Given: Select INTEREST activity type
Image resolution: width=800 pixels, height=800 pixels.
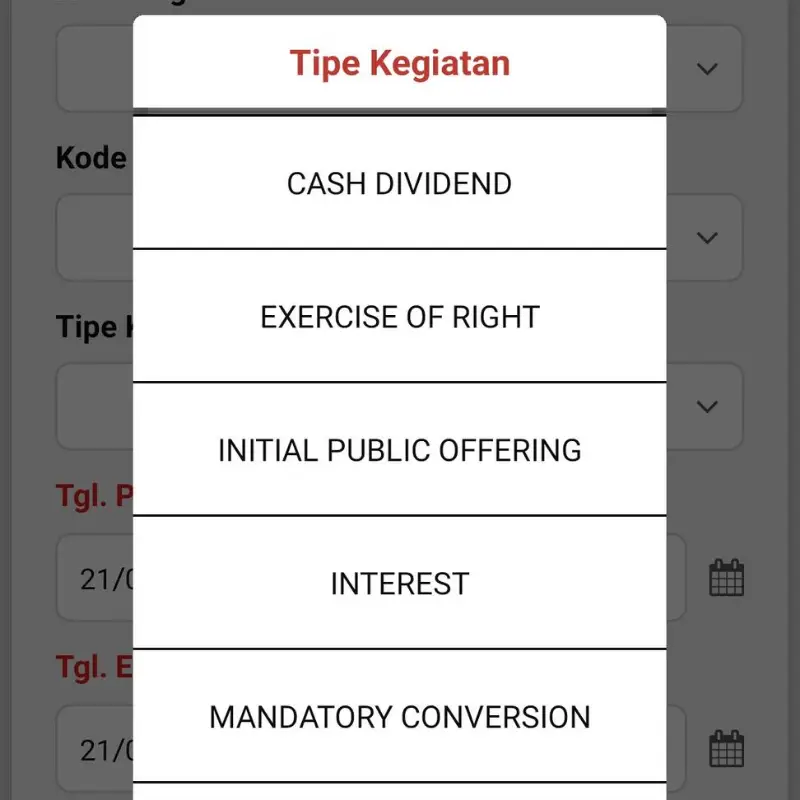Looking at the screenshot, I should tap(399, 583).
